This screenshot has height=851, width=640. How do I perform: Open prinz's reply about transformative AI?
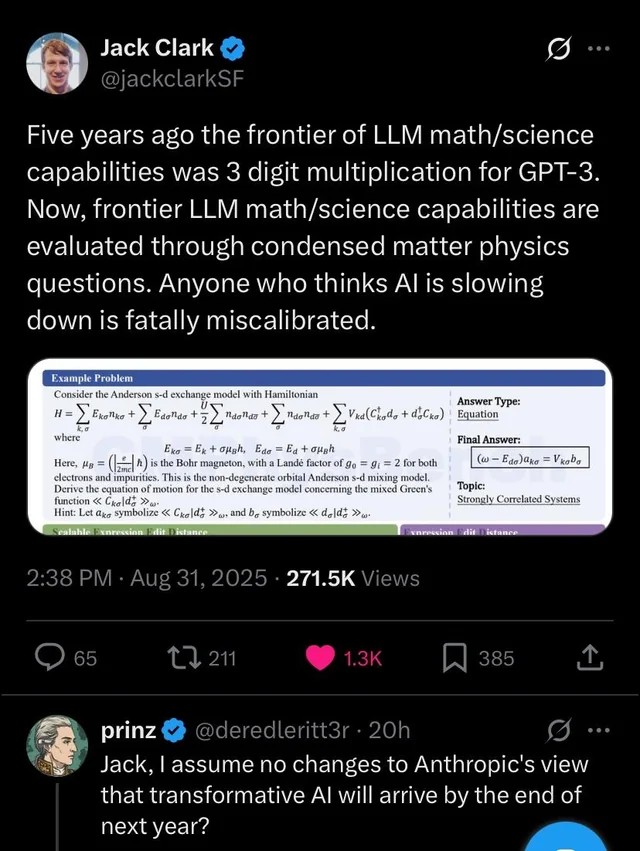[x=340, y=796]
